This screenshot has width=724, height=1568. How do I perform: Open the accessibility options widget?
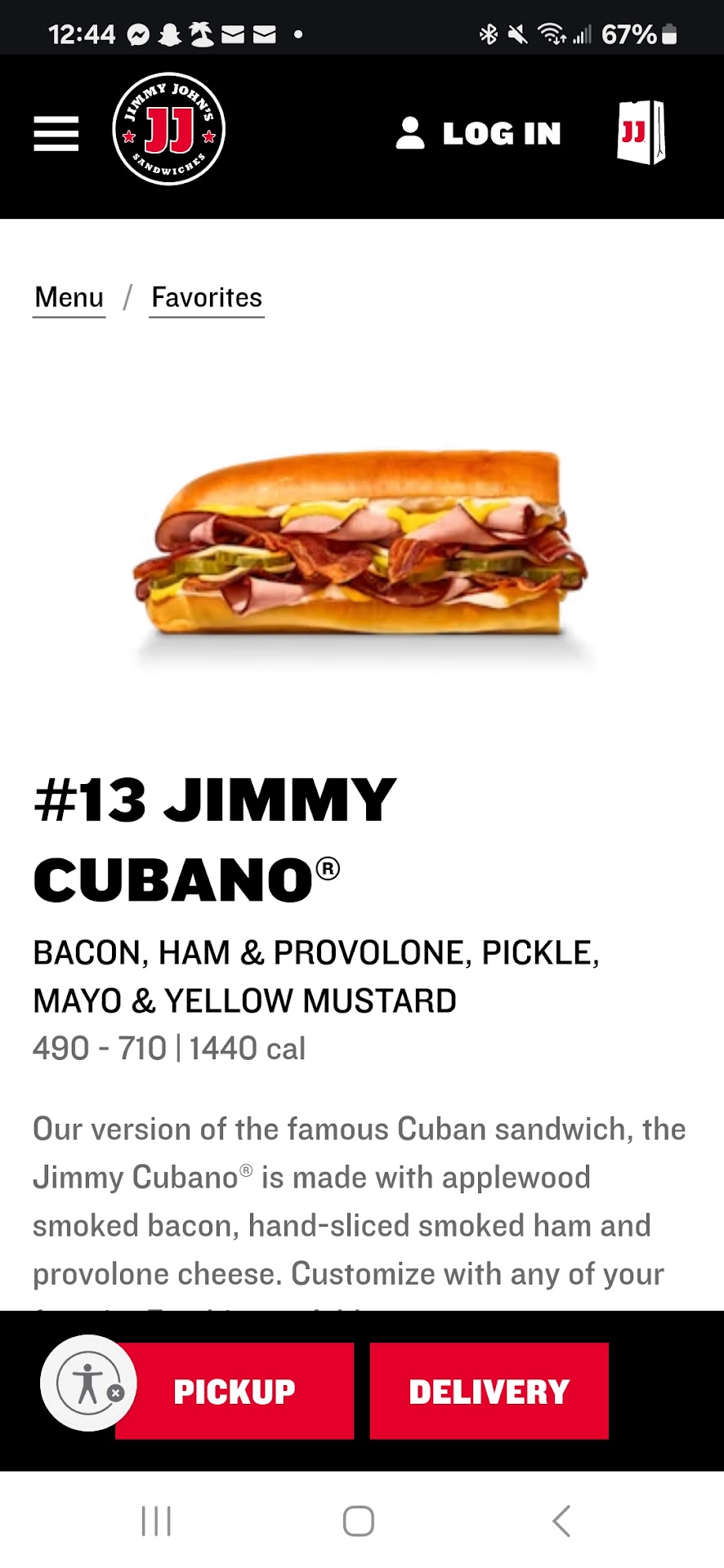coord(86,1382)
